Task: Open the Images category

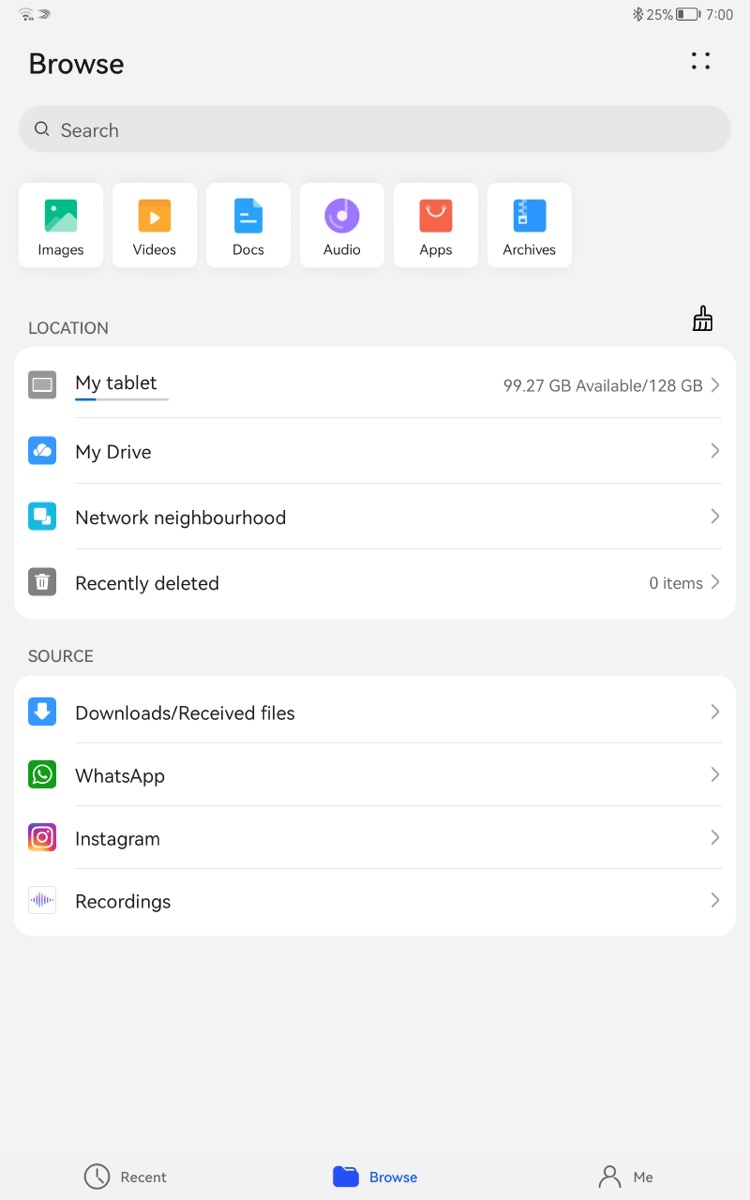Action: [x=61, y=225]
